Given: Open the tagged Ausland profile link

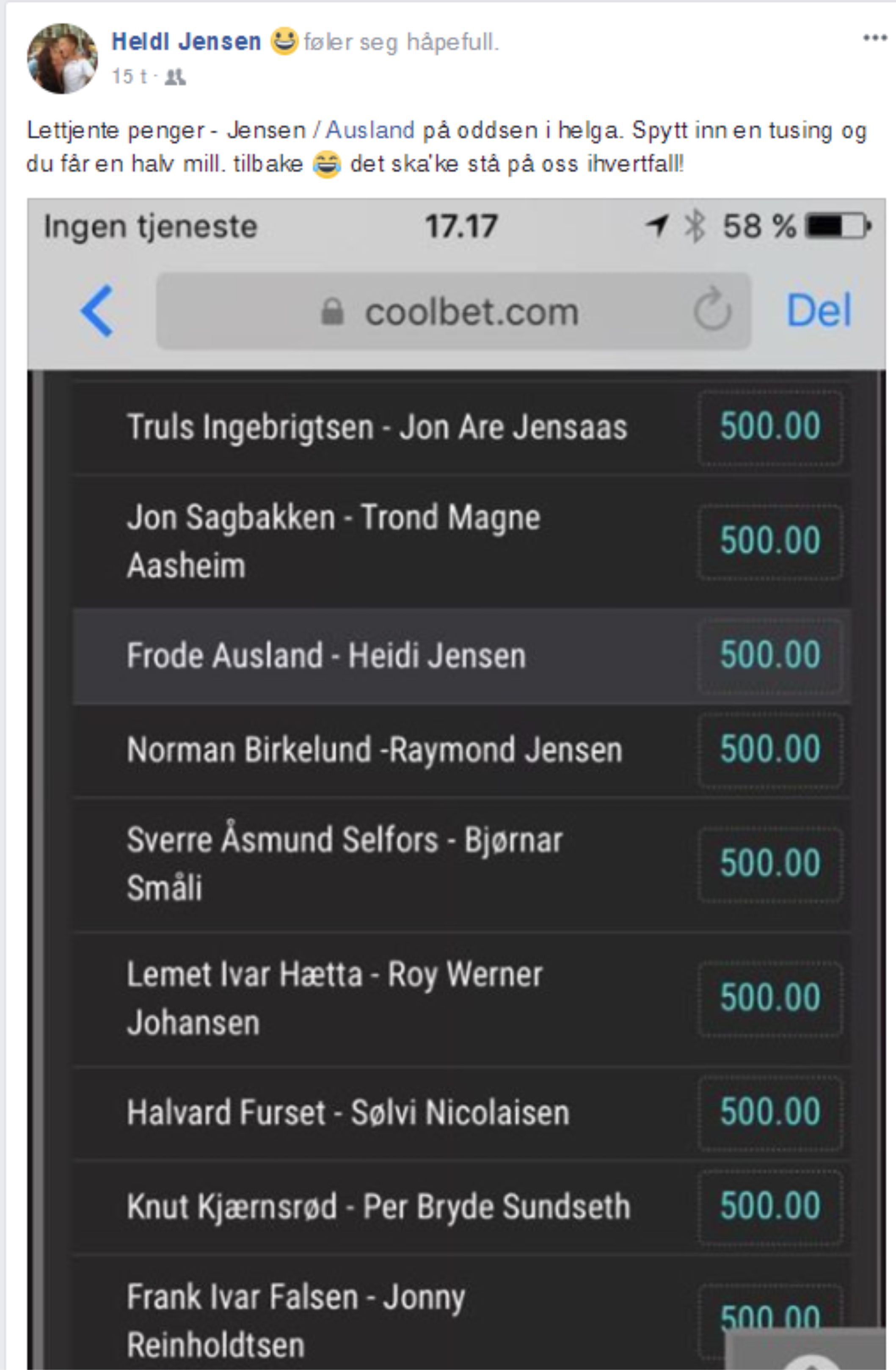Looking at the screenshot, I should point(370,130).
